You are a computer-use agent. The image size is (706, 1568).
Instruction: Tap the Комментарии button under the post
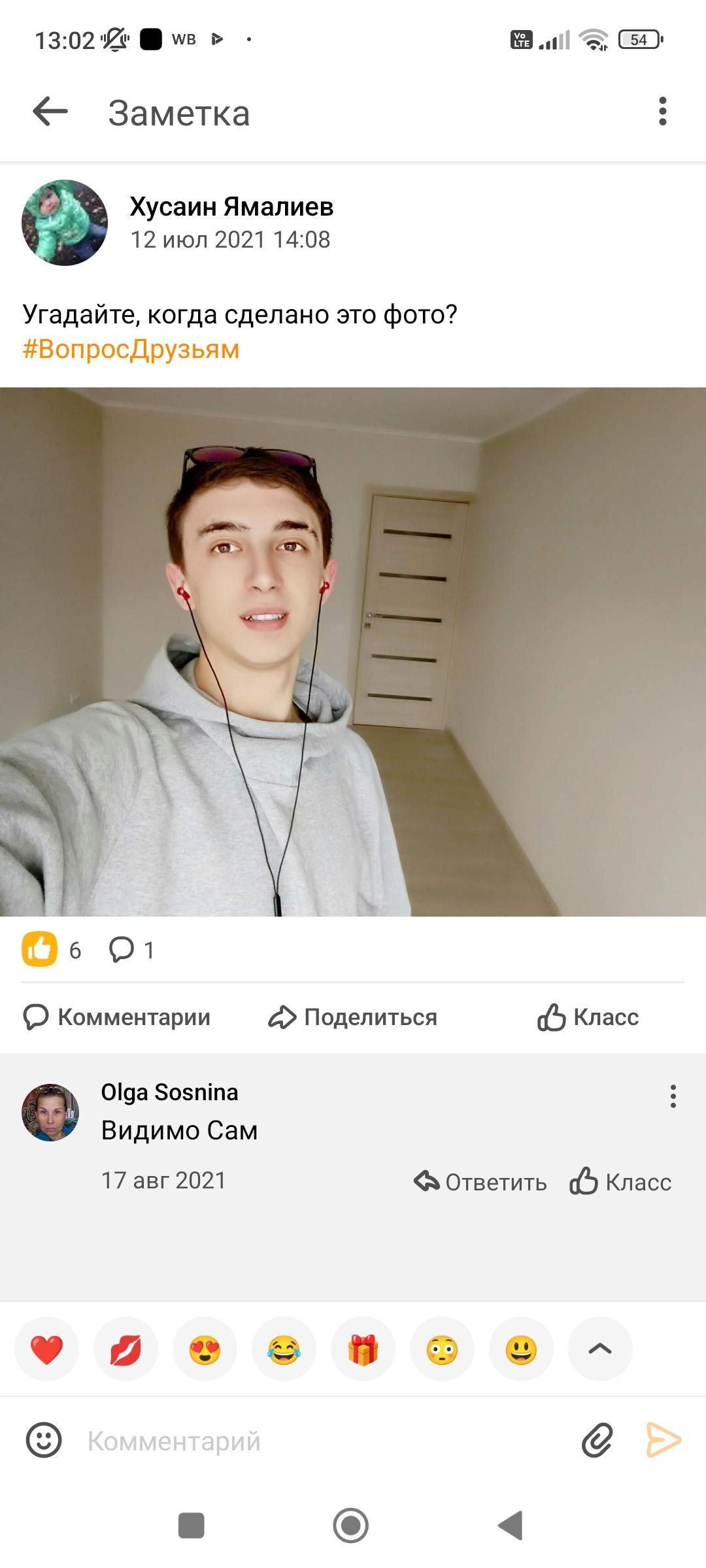(x=118, y=1017)
